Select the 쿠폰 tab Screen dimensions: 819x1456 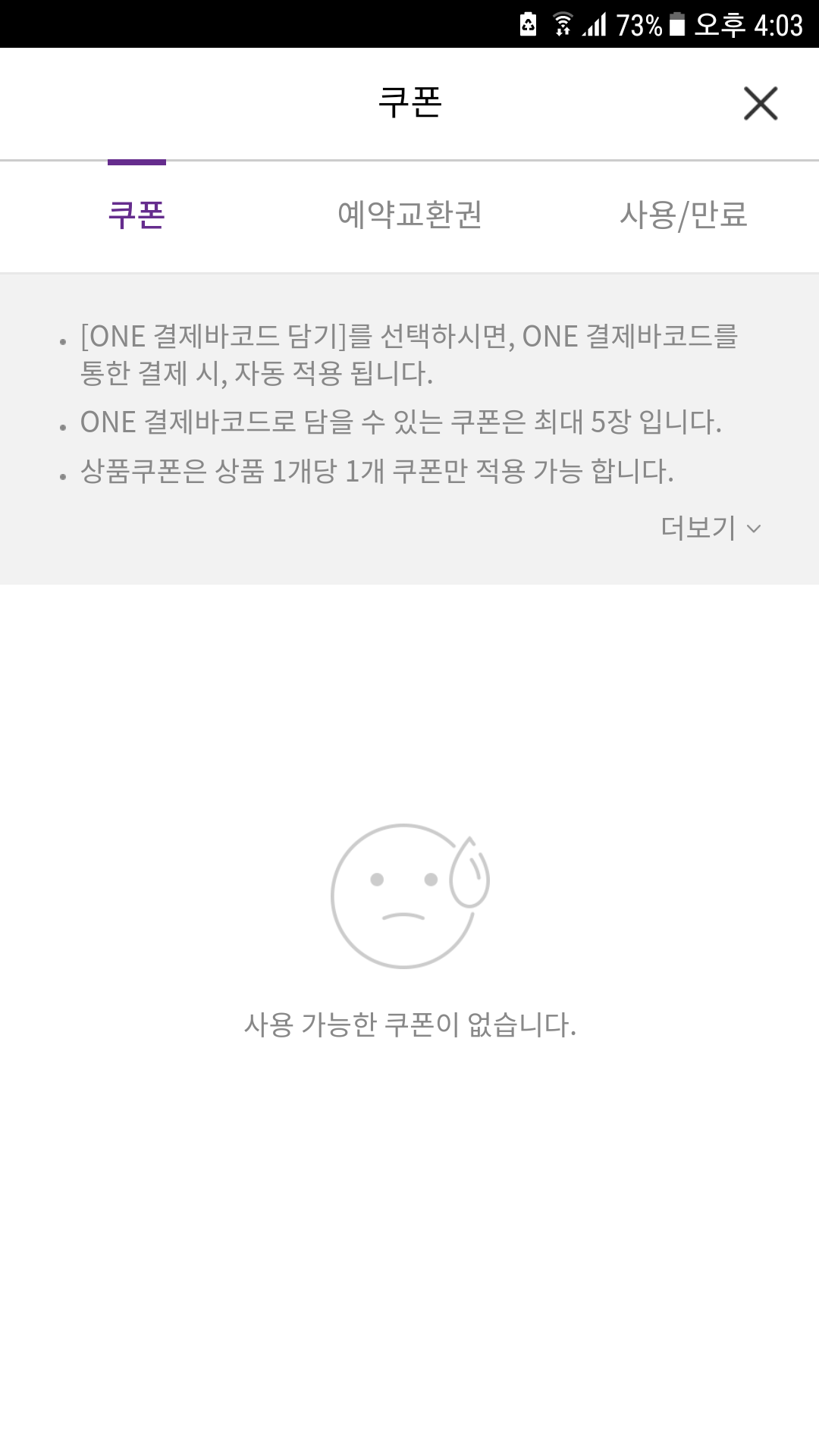(136, 215)
